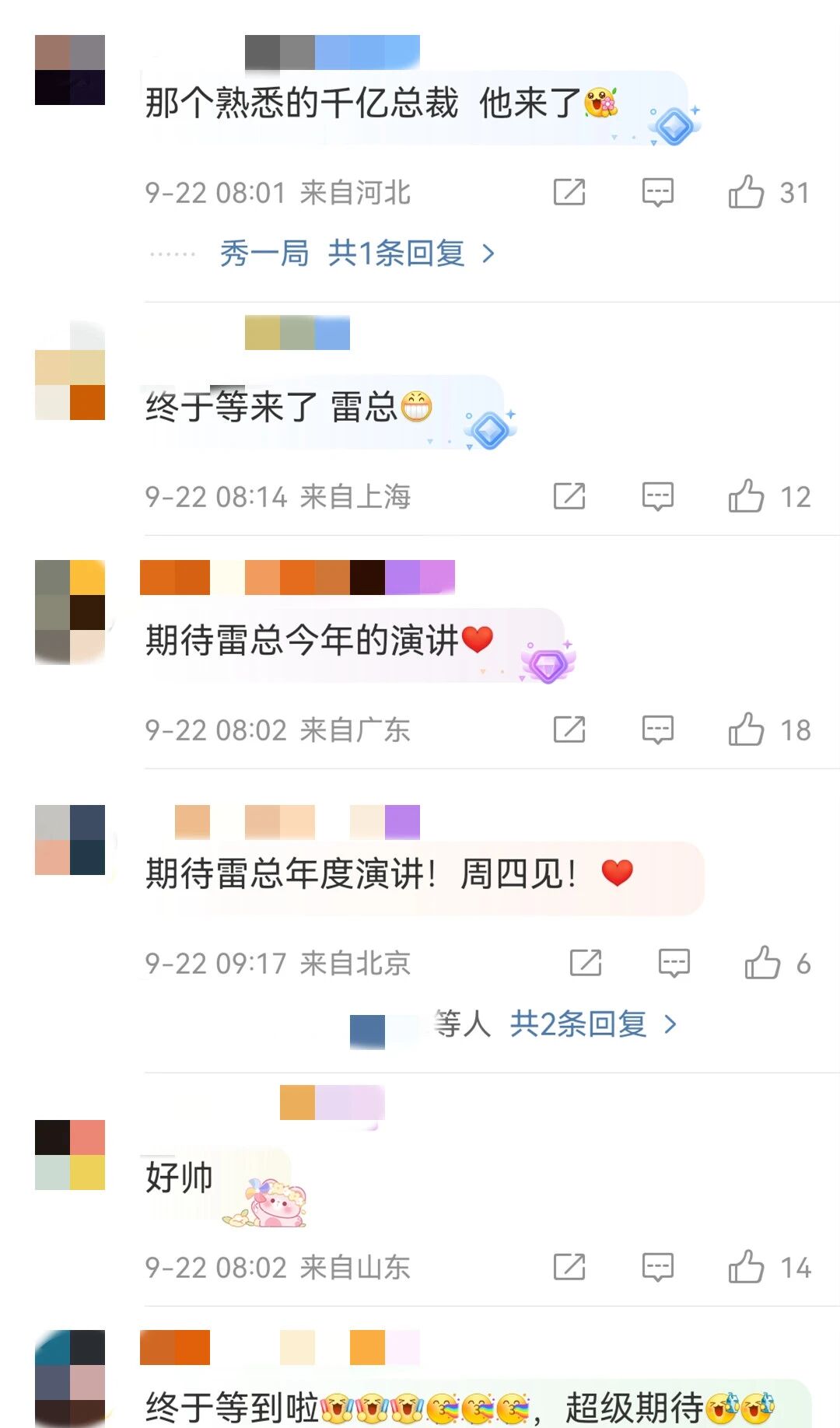Viewport: 840px width, 1428px height.
Task: Reply to the comment from 山东
Action: coord(657,1267)
